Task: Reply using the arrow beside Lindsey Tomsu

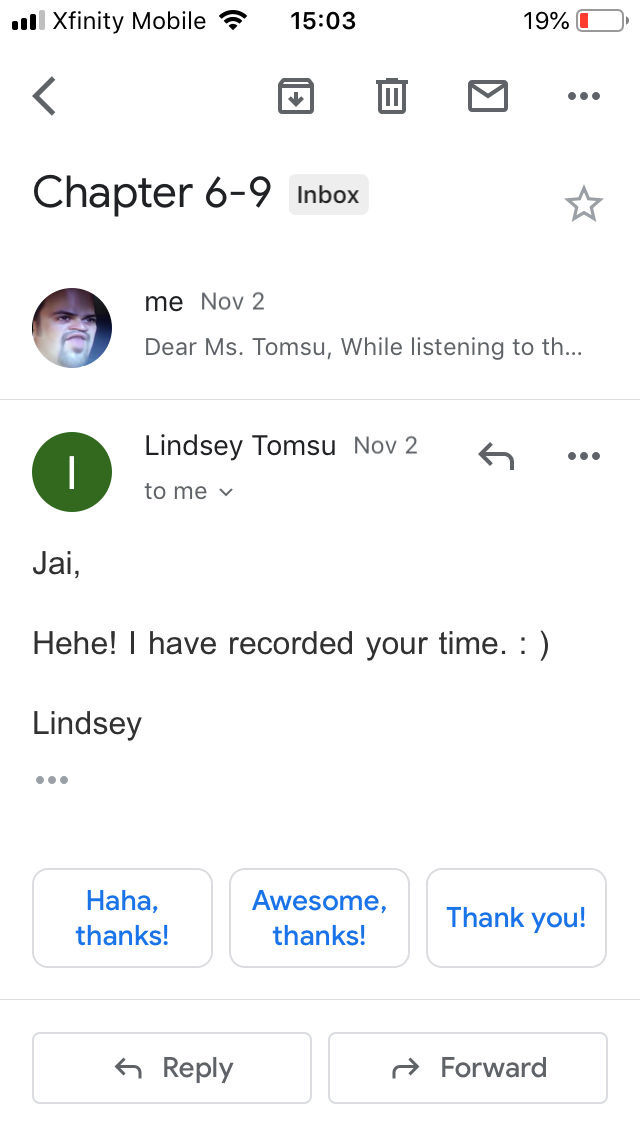Action: tap(496, 456)
